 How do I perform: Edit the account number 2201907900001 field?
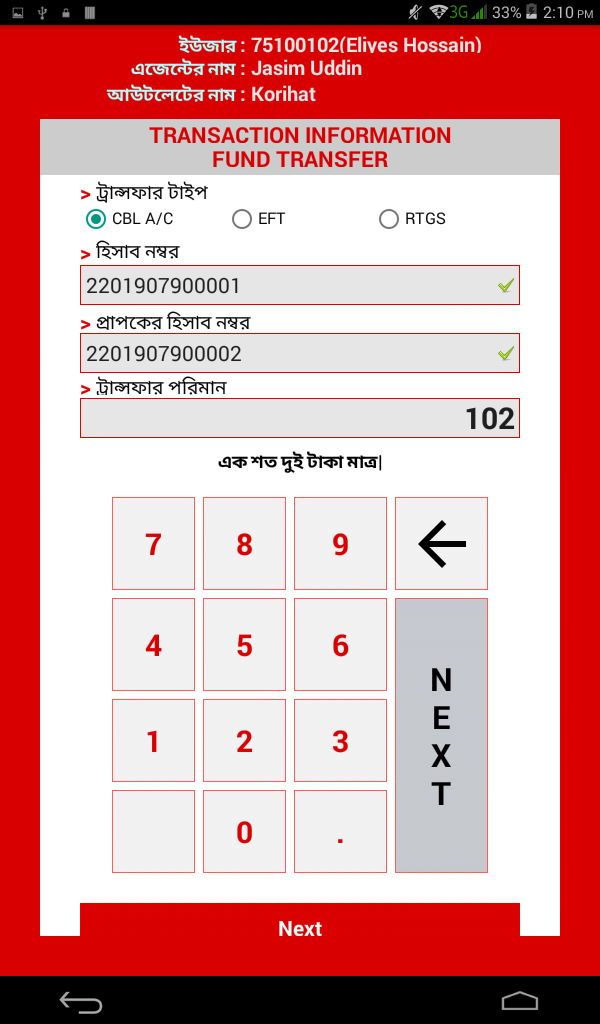pyautogui.click(x=300, y=285)
